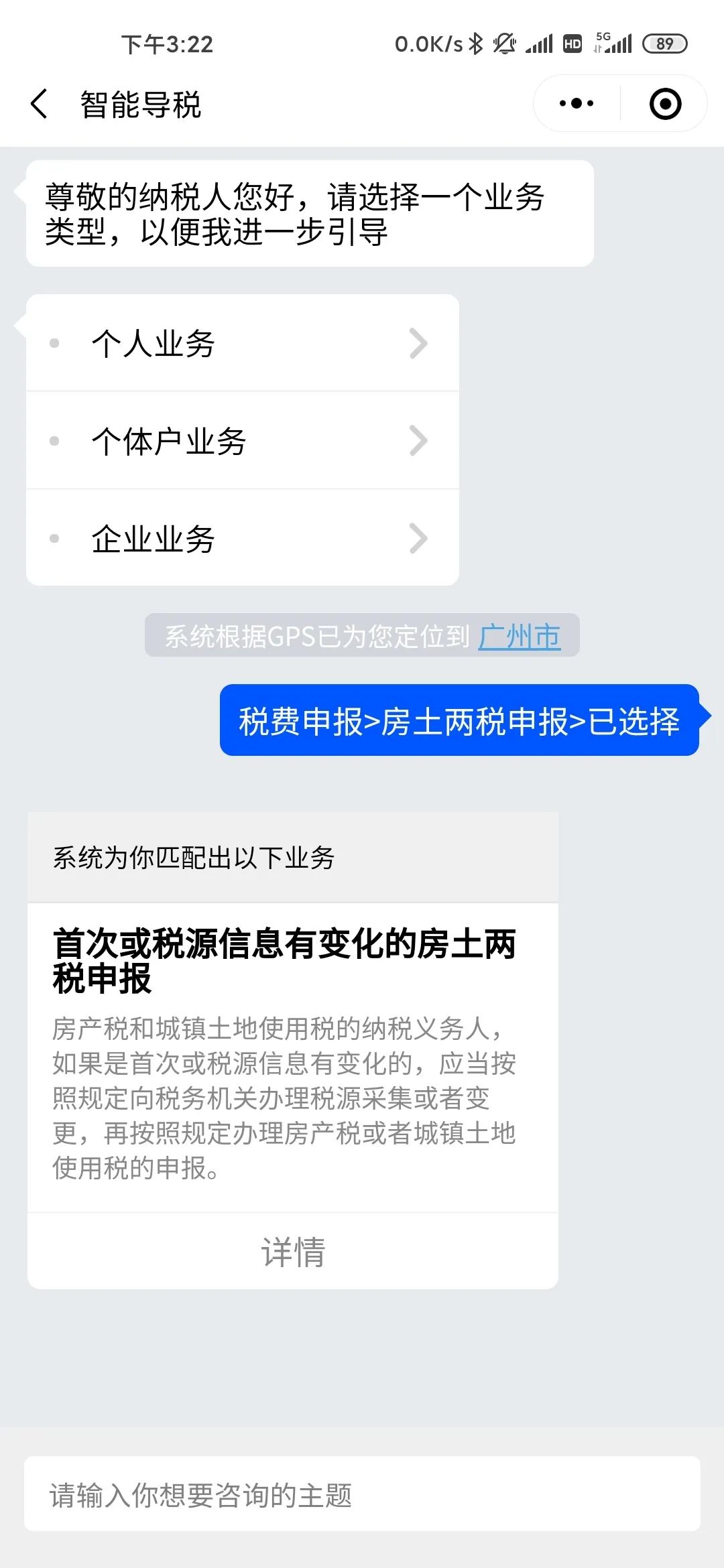Tap the 广州市 location link
This screenshot has width=724, height=1568.
pos(519,636)
